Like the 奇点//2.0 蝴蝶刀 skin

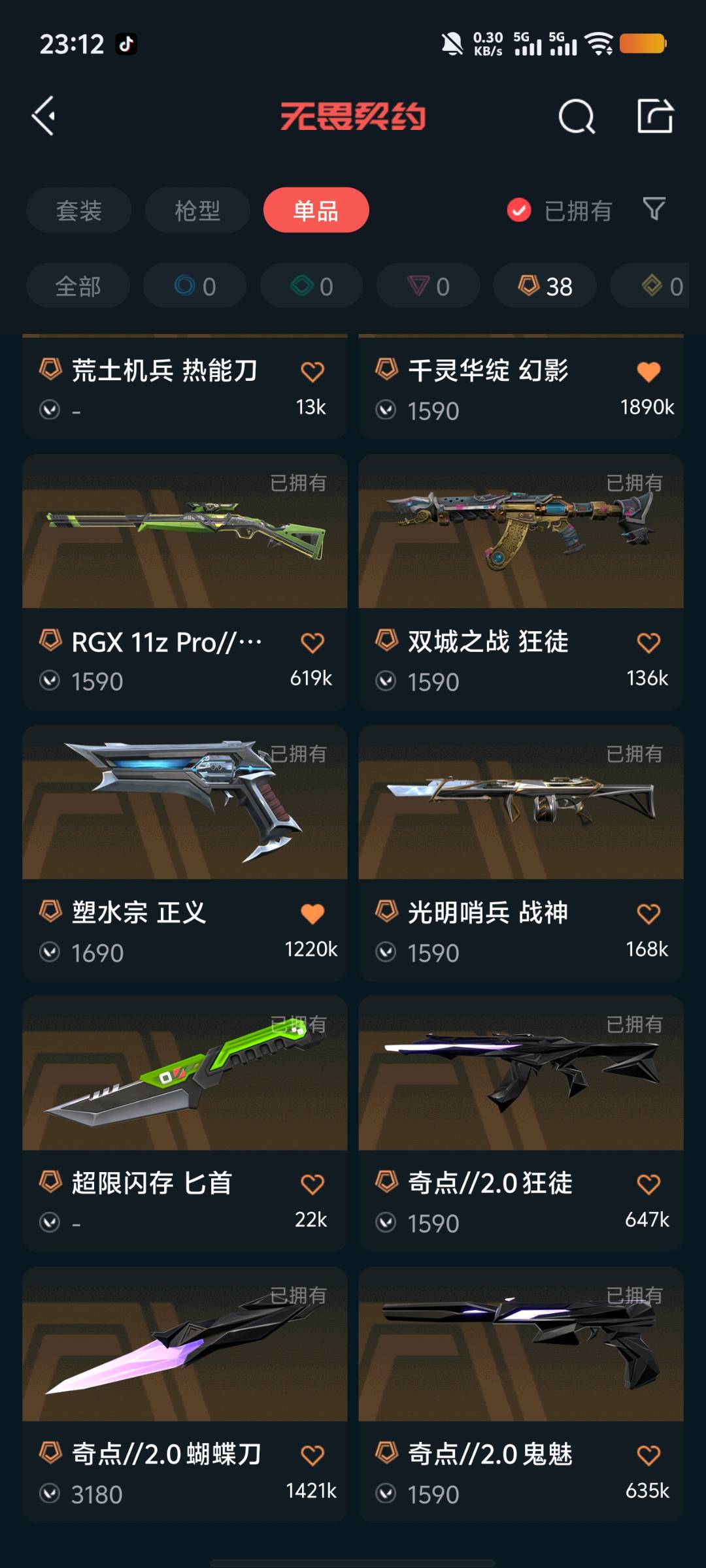(312, 1455)
